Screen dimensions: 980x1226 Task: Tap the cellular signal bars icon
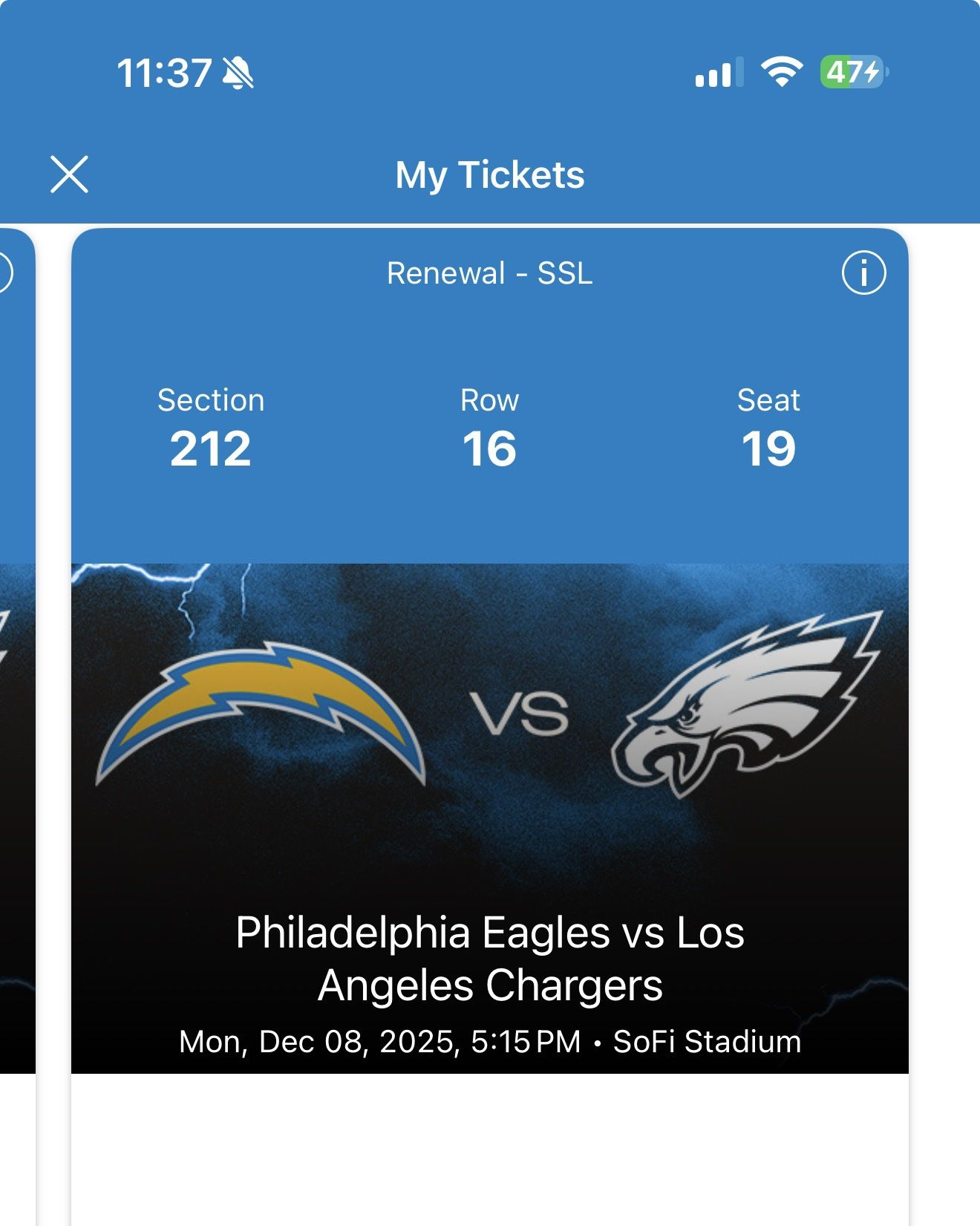coord(716,74)
